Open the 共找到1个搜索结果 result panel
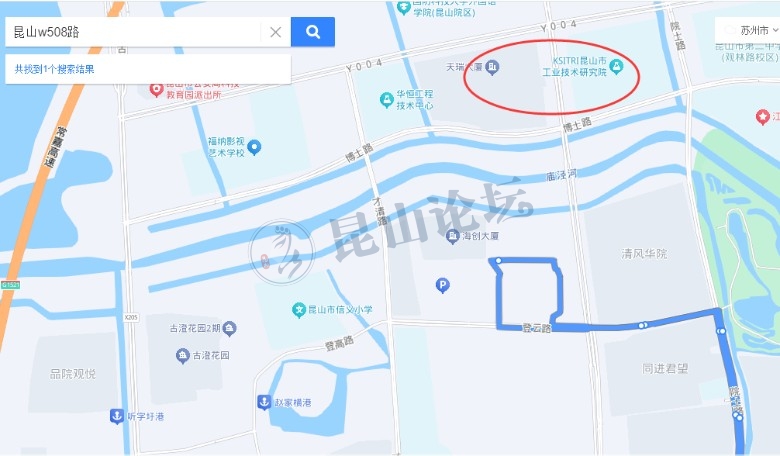Screen dimensions: 780x456 (x=55, y=69)
